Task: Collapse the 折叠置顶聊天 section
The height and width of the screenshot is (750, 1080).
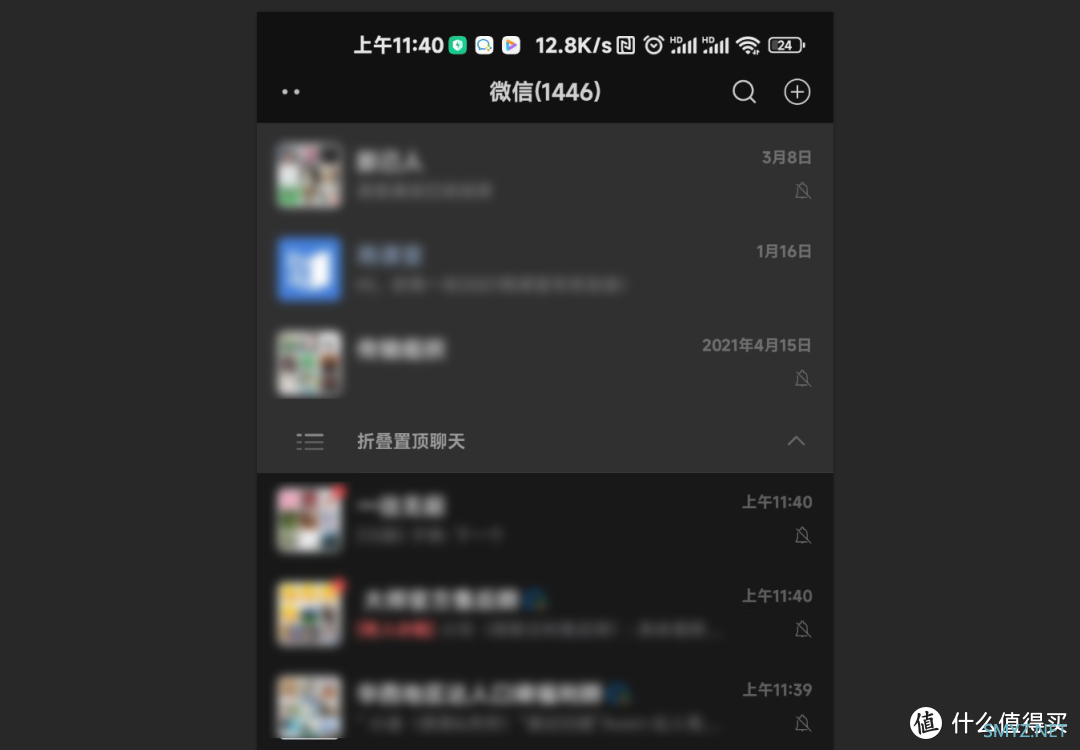Action: (x=796, y=441)
